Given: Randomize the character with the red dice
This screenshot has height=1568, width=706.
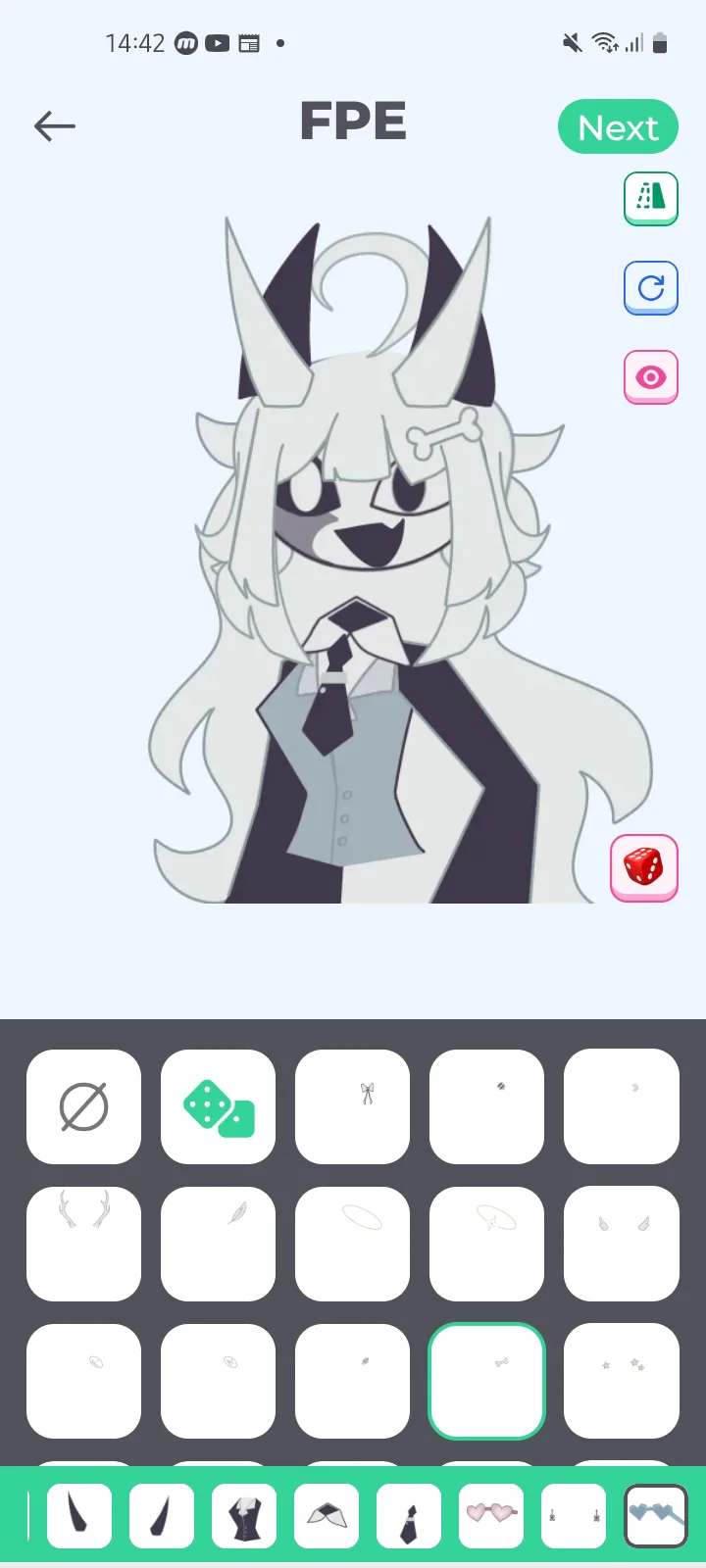Looking at the screenshot, I should pyautogui.click(x=644, y=867).
